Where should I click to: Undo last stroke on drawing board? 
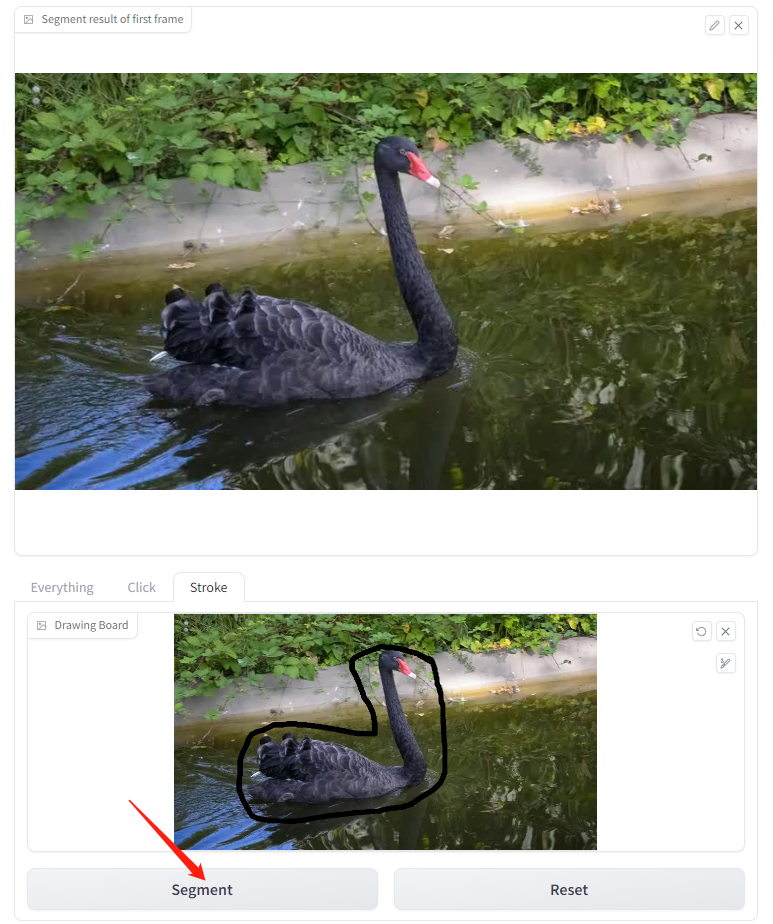pyautogui.click(x=701, y=632)
